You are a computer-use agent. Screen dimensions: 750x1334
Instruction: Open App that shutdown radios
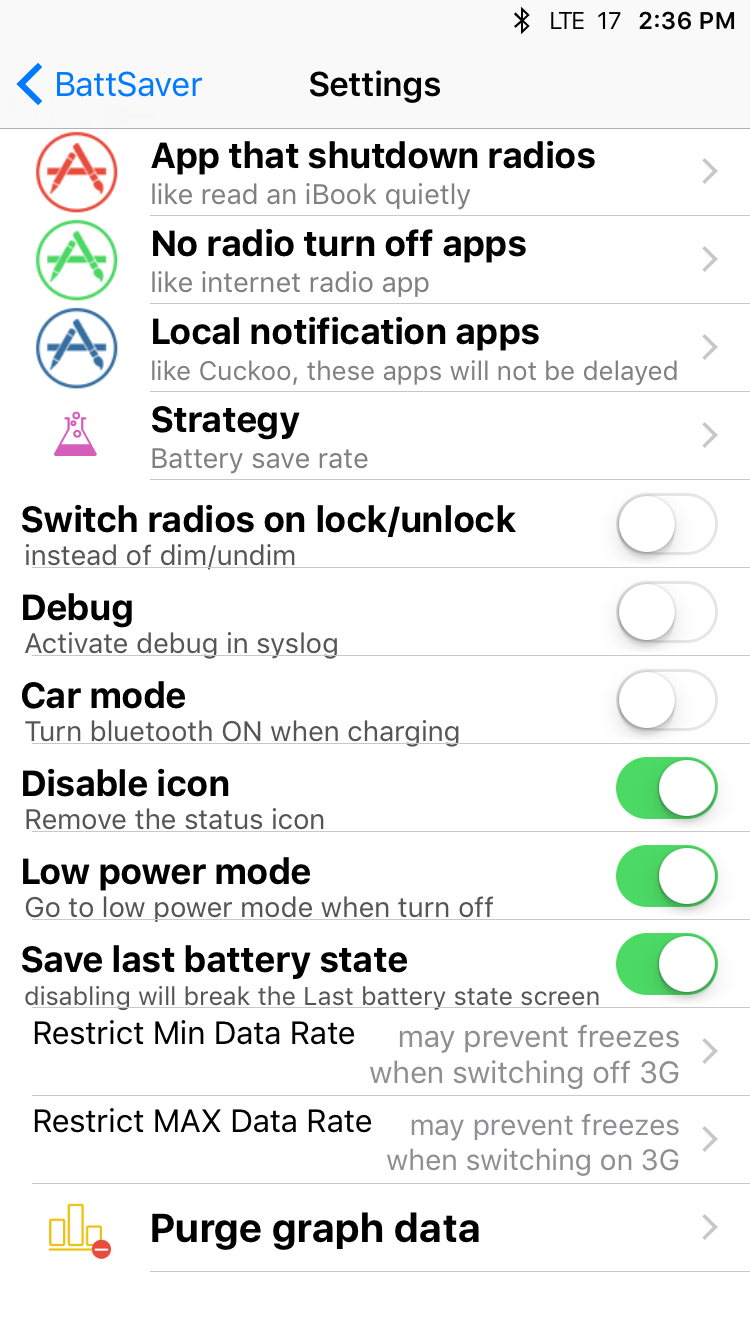coord(375,172)
